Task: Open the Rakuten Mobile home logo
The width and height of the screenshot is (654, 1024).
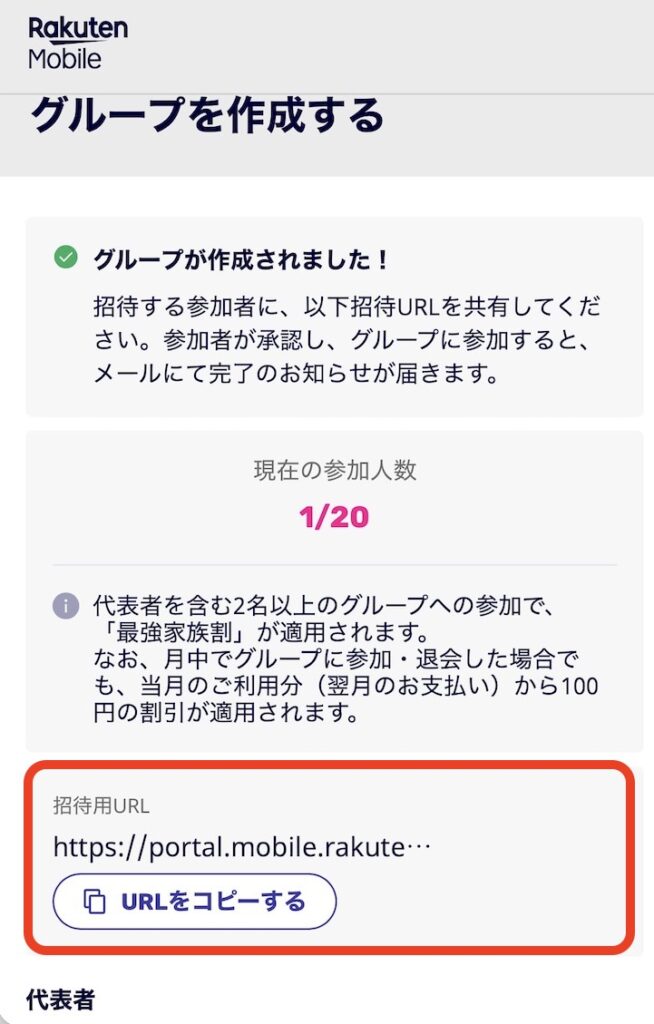Action: (x=77, y=43)
